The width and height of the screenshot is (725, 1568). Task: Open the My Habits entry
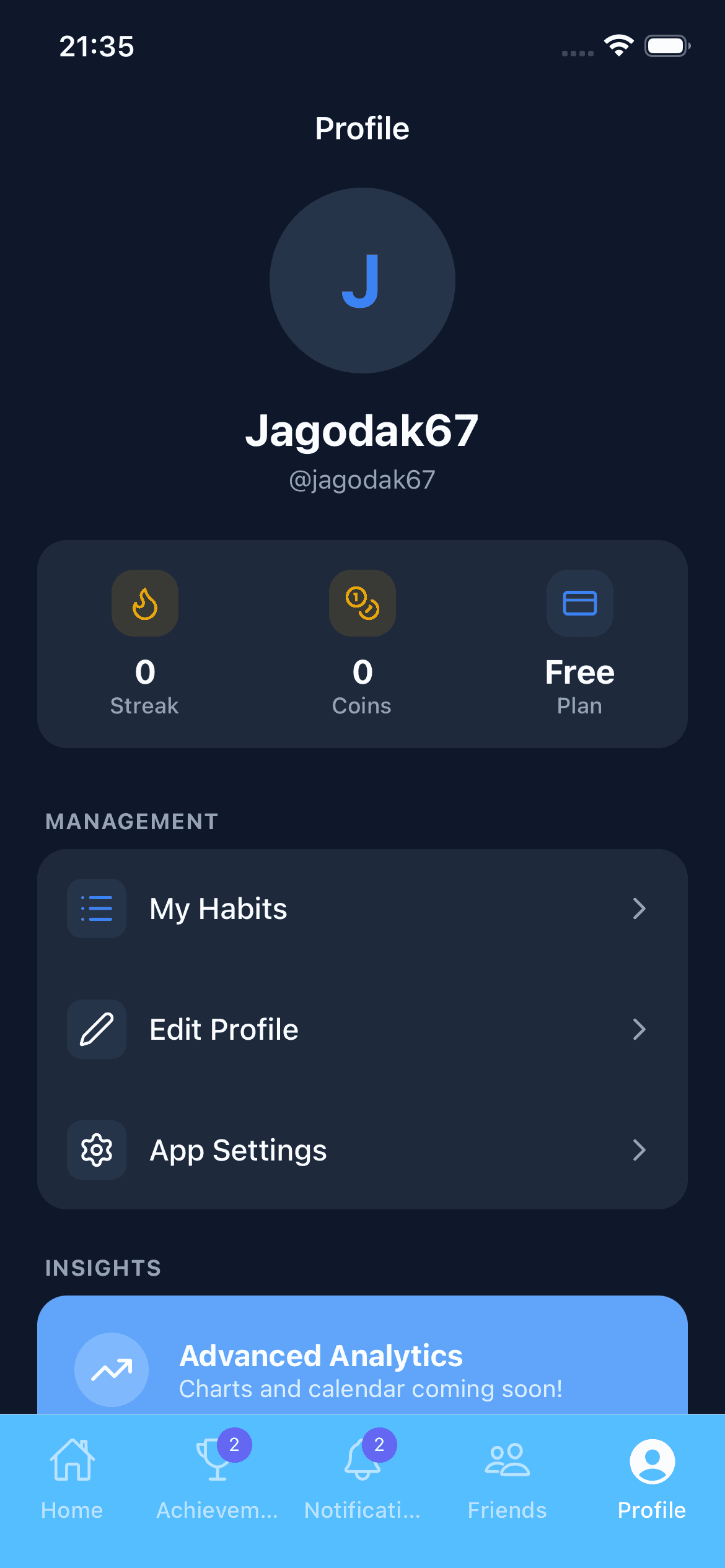218,908
